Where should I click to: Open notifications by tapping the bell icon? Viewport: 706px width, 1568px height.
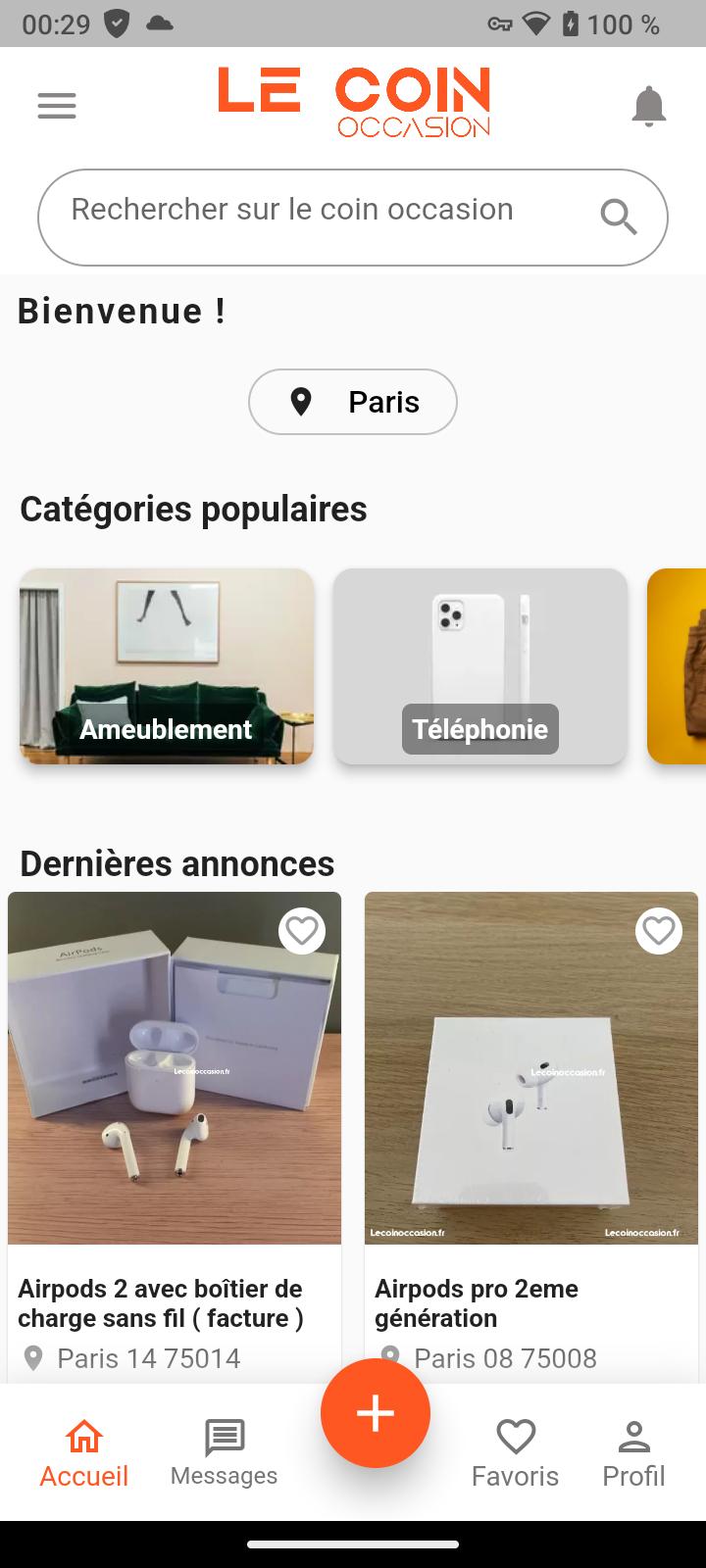[647, 105]
